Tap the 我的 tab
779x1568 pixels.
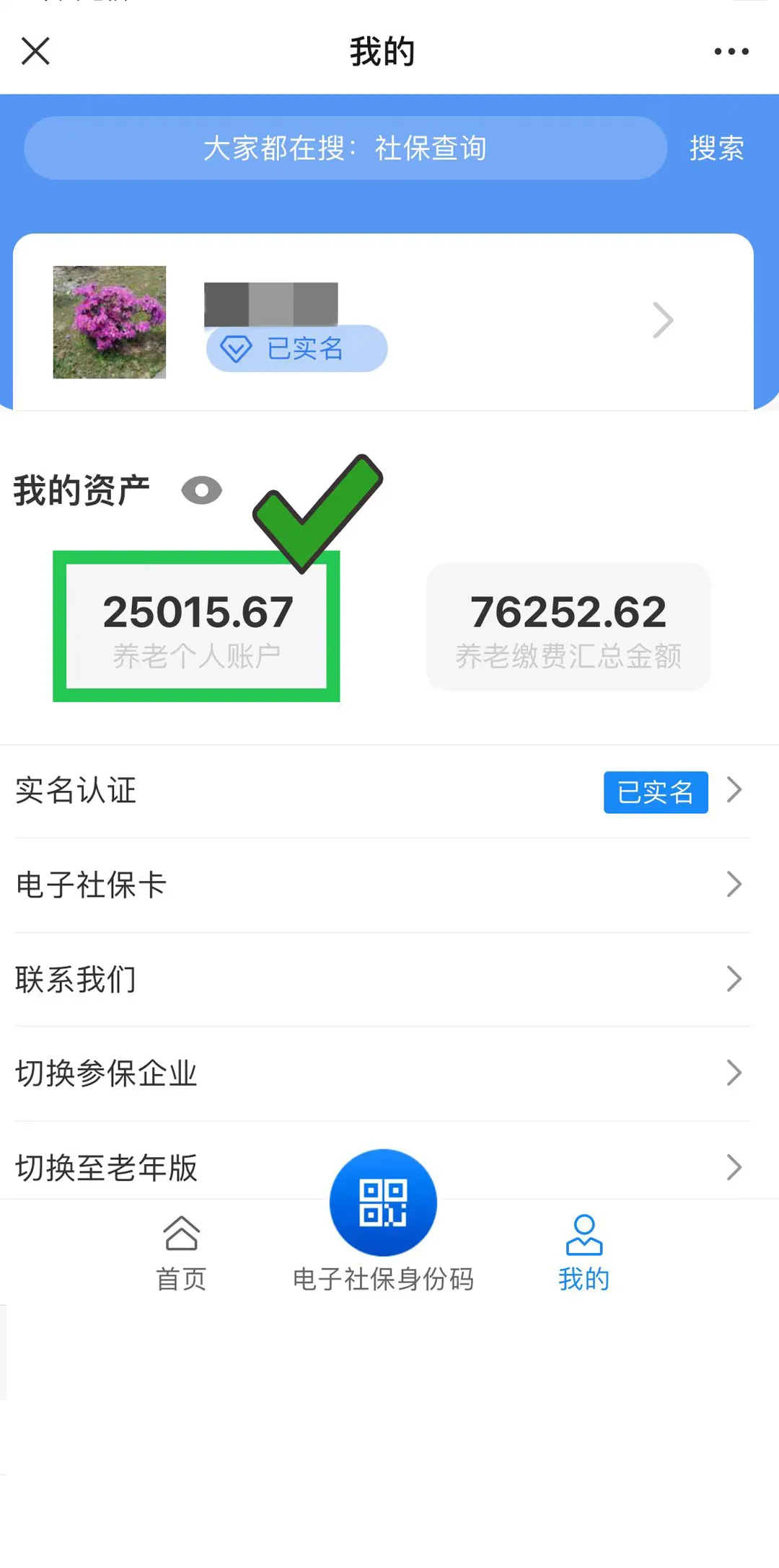tap(584, 1254)
